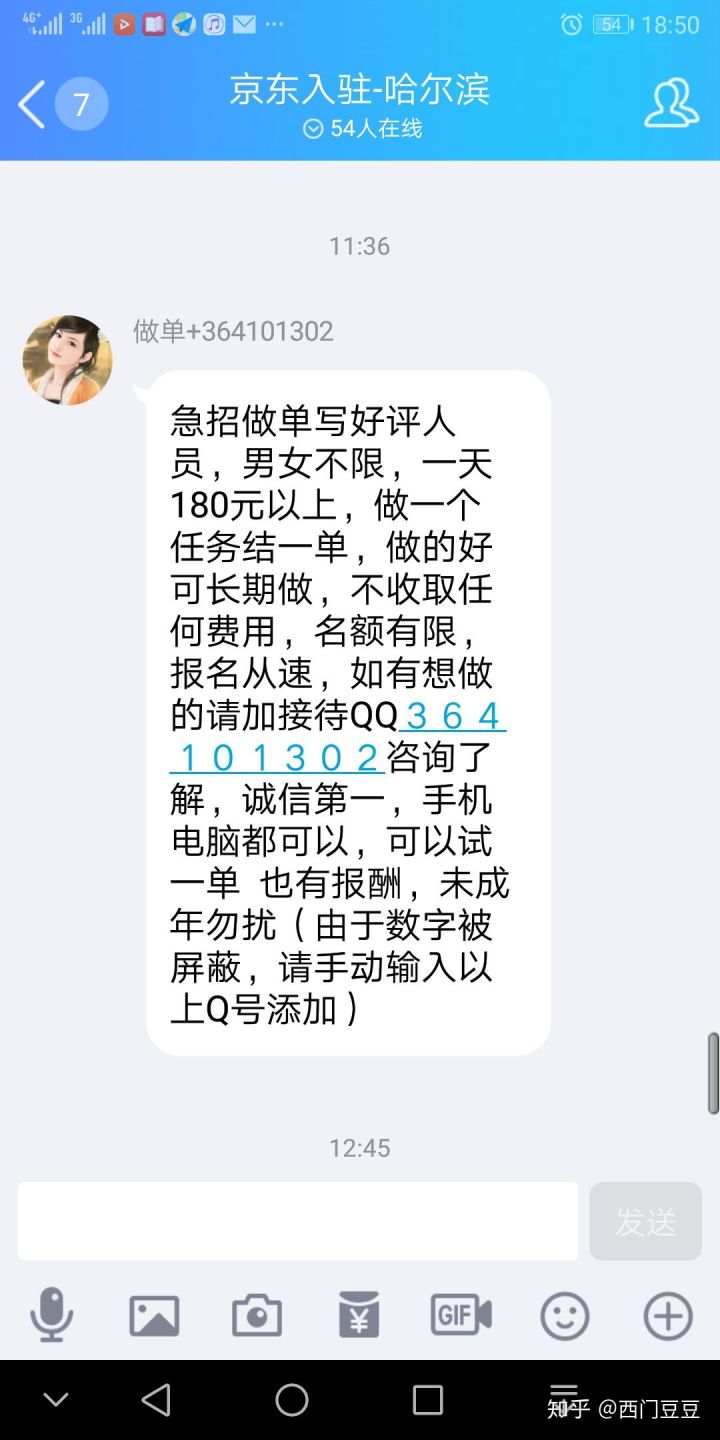
Task: Tap the 发送 send button
Action: (645, 1221)
